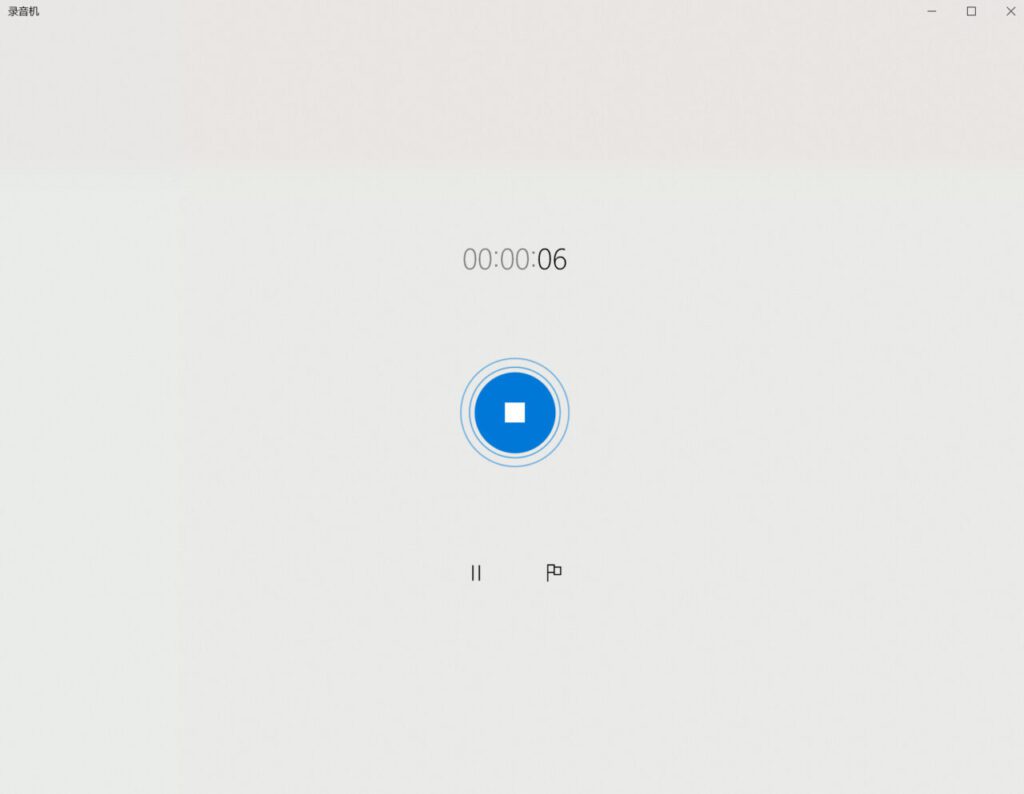Add a flag marker to recording

click(553, 573)
